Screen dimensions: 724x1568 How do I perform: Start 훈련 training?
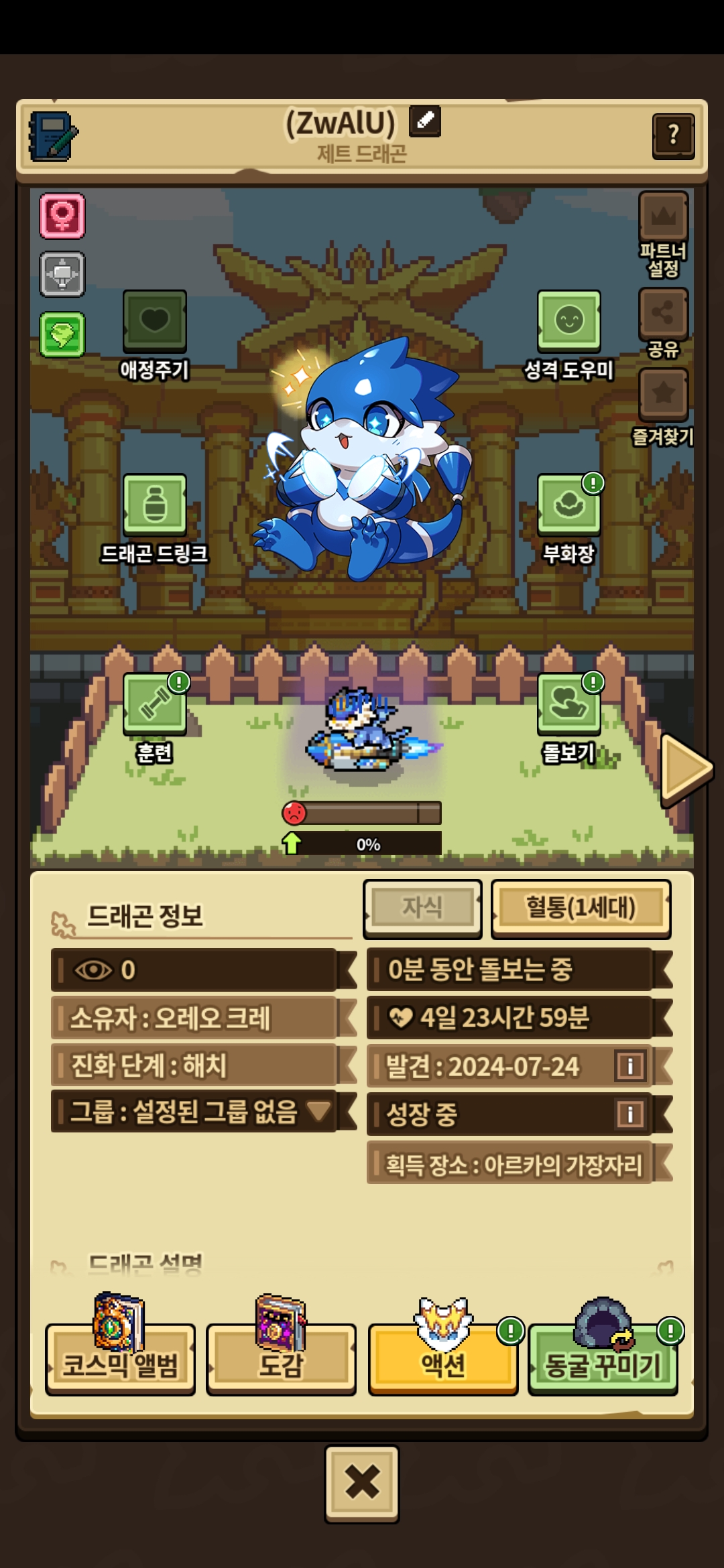point(154,704)
